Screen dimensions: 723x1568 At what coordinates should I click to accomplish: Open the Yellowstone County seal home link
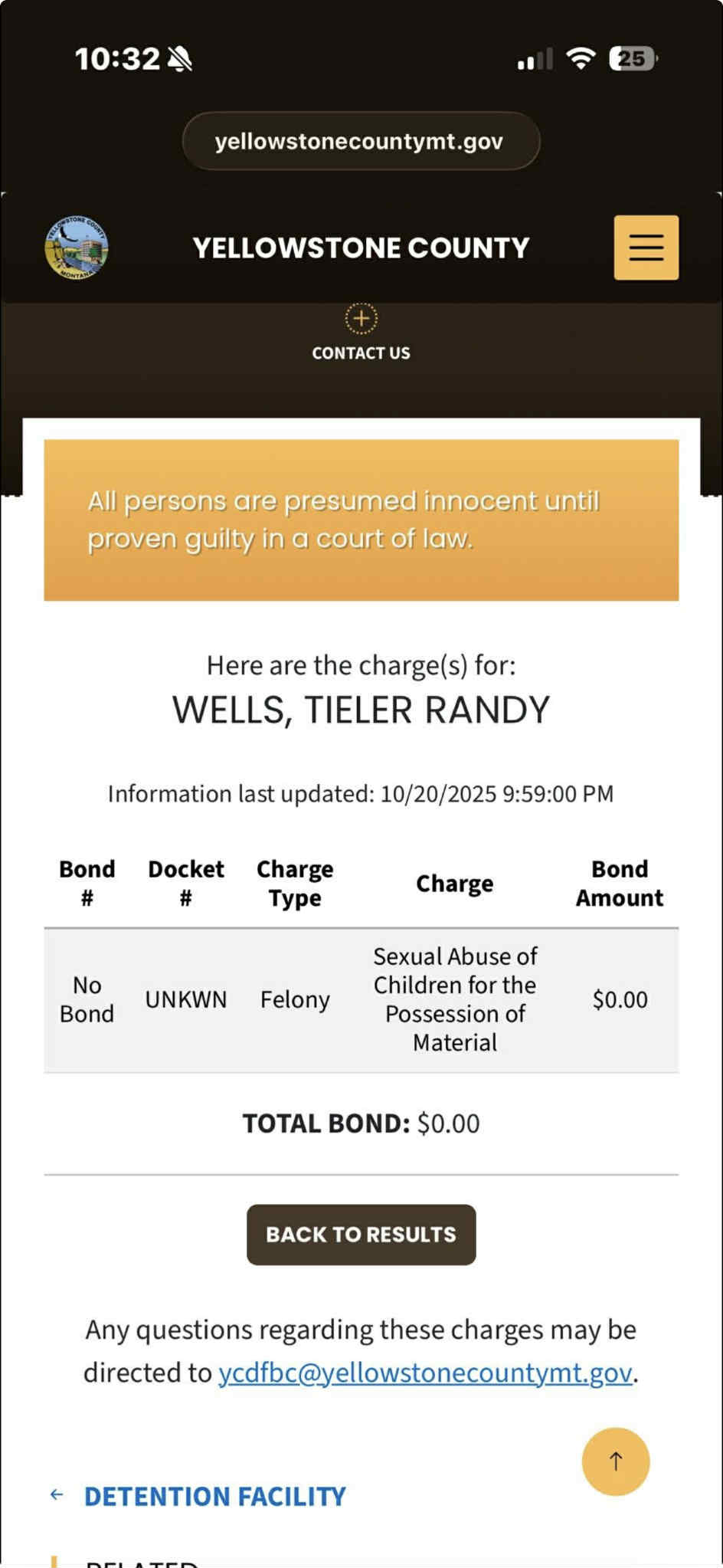click(x=77, y=248)
